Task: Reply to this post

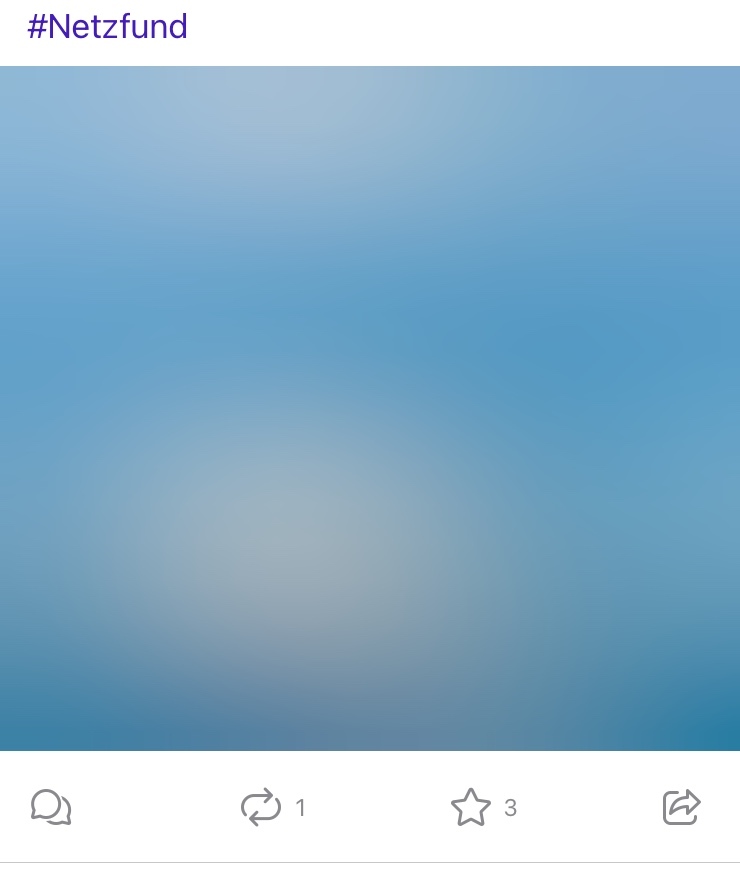Action: (51, 807)
